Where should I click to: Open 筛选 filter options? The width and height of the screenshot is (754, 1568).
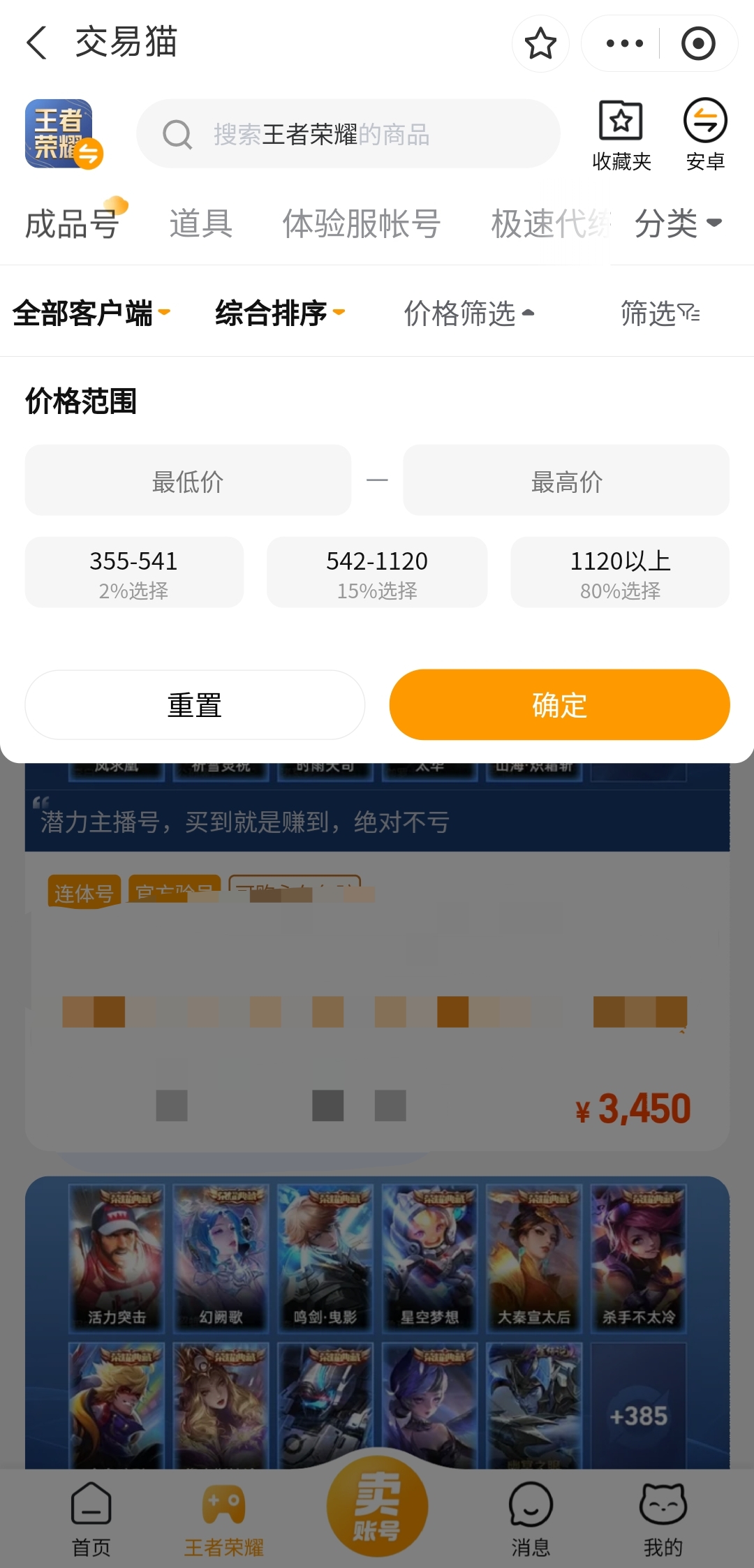660,313
